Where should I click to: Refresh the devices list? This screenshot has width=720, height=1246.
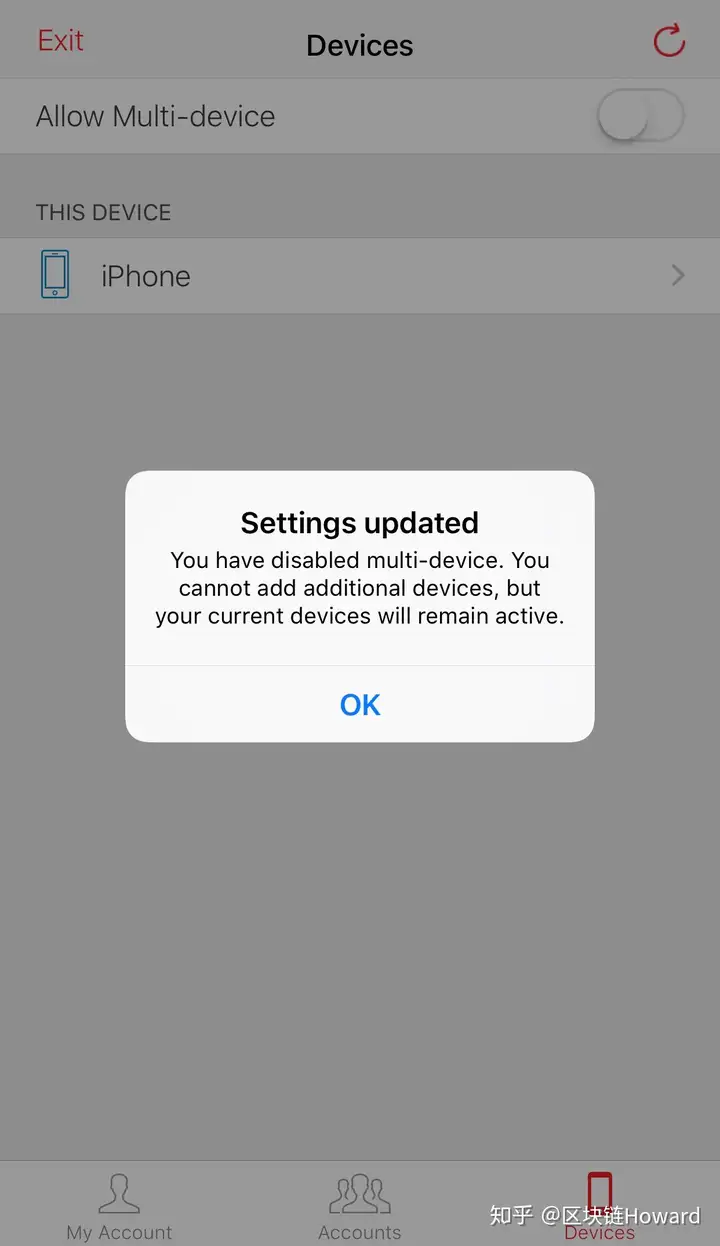(668, 41)
